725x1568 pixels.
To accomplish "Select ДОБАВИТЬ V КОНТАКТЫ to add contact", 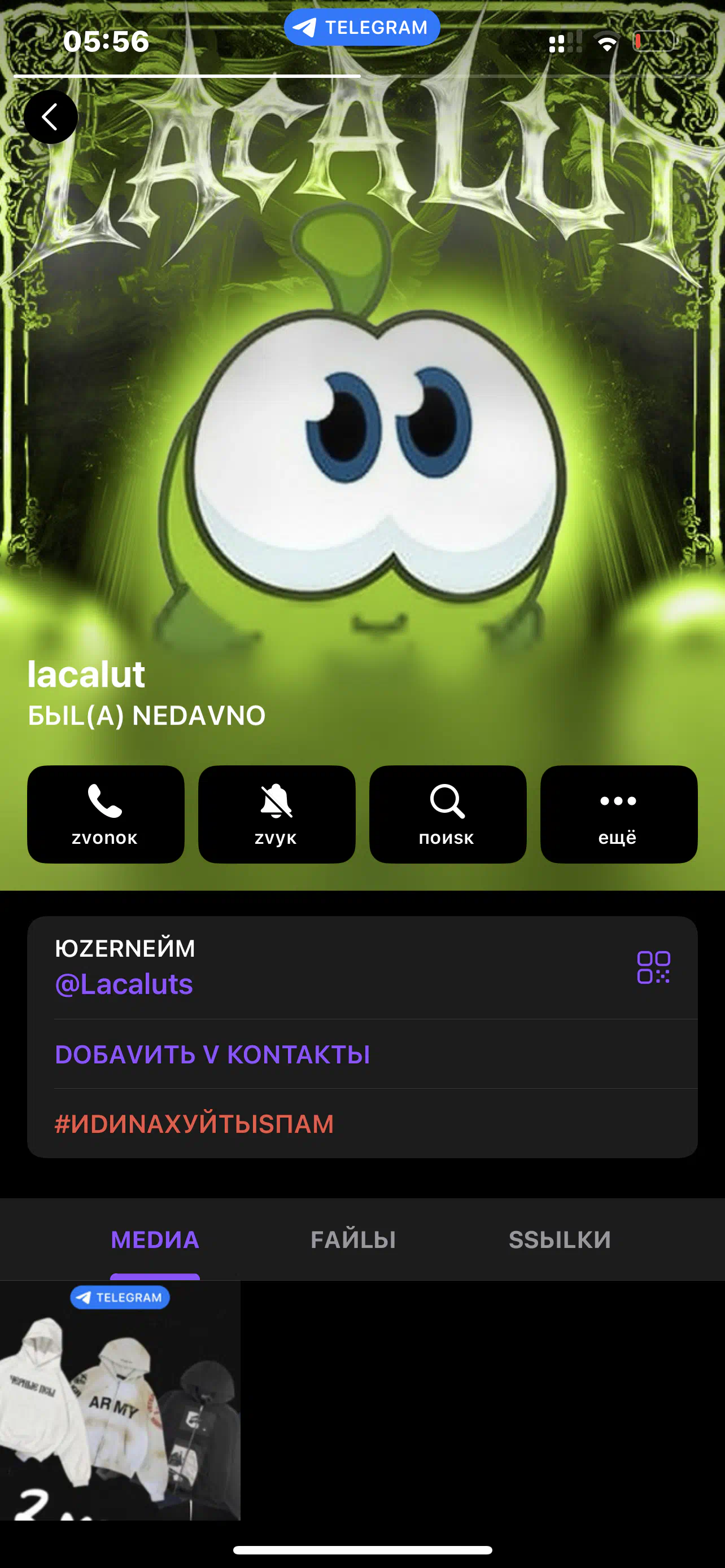I will tap(362, 1054).
